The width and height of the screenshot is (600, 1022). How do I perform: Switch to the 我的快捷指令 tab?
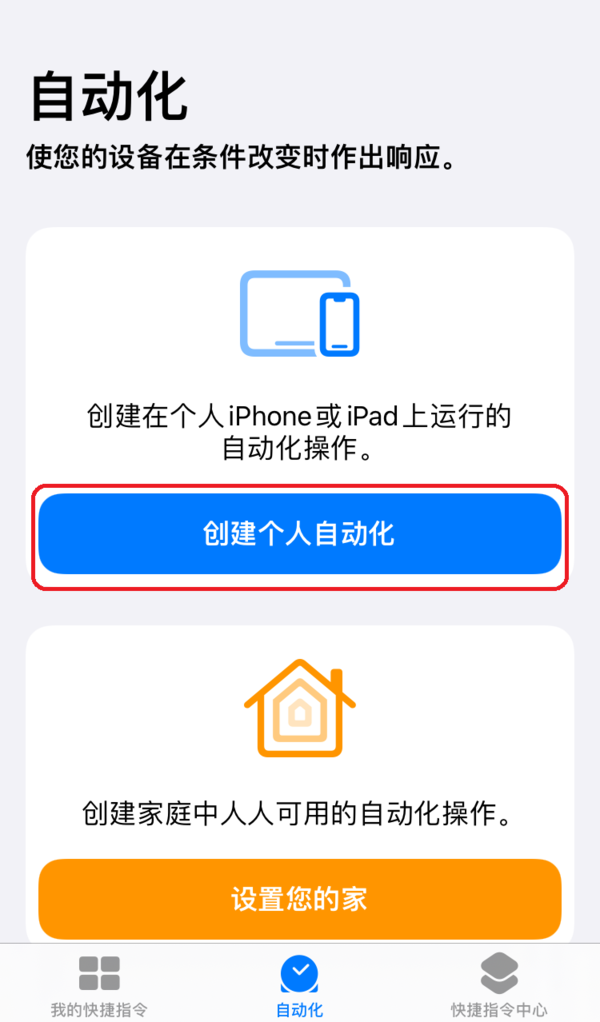[99, 984]
